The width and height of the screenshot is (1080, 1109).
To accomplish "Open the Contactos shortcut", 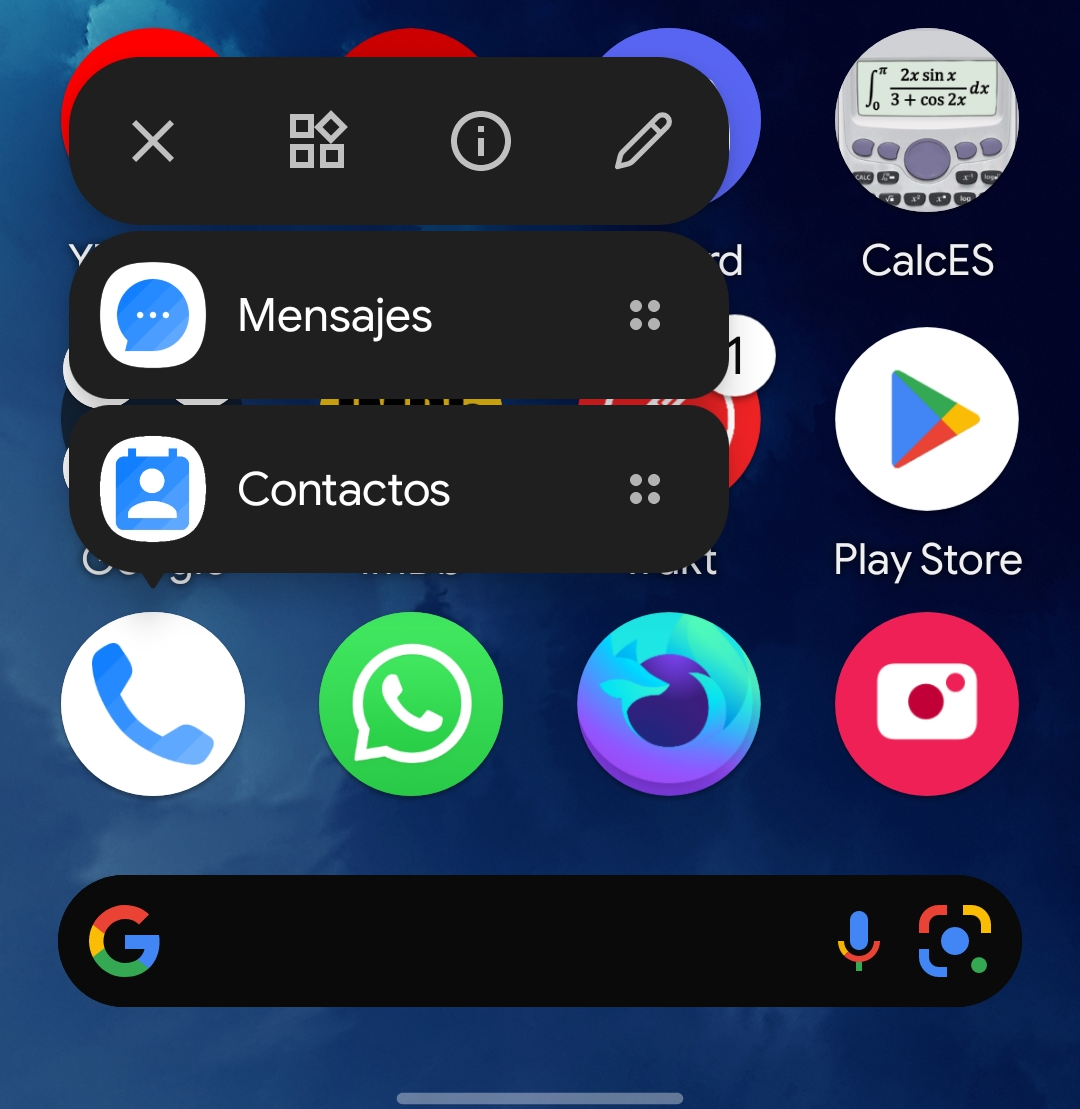I will [344, 489].
